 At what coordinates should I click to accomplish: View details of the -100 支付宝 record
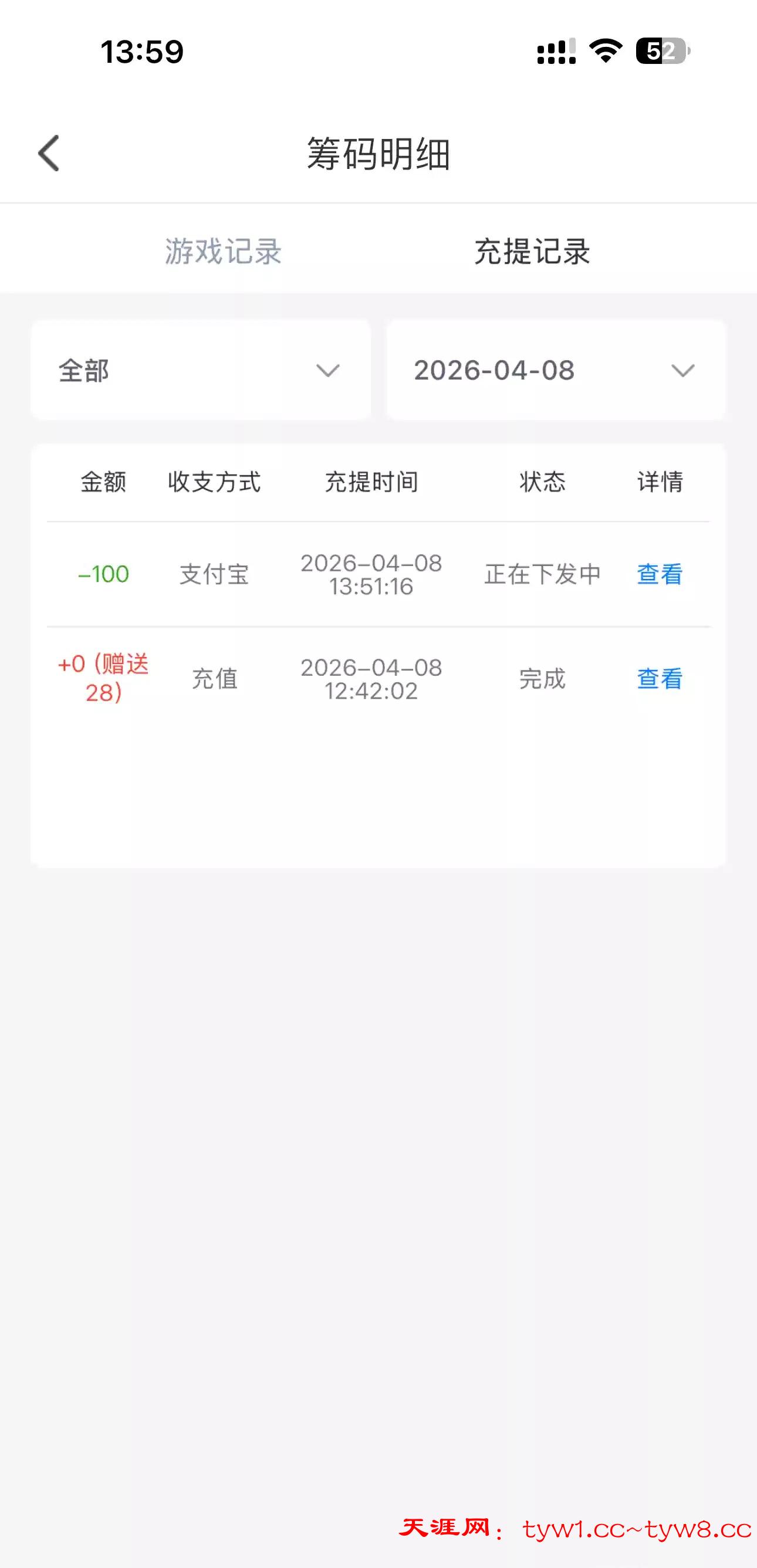659,574
